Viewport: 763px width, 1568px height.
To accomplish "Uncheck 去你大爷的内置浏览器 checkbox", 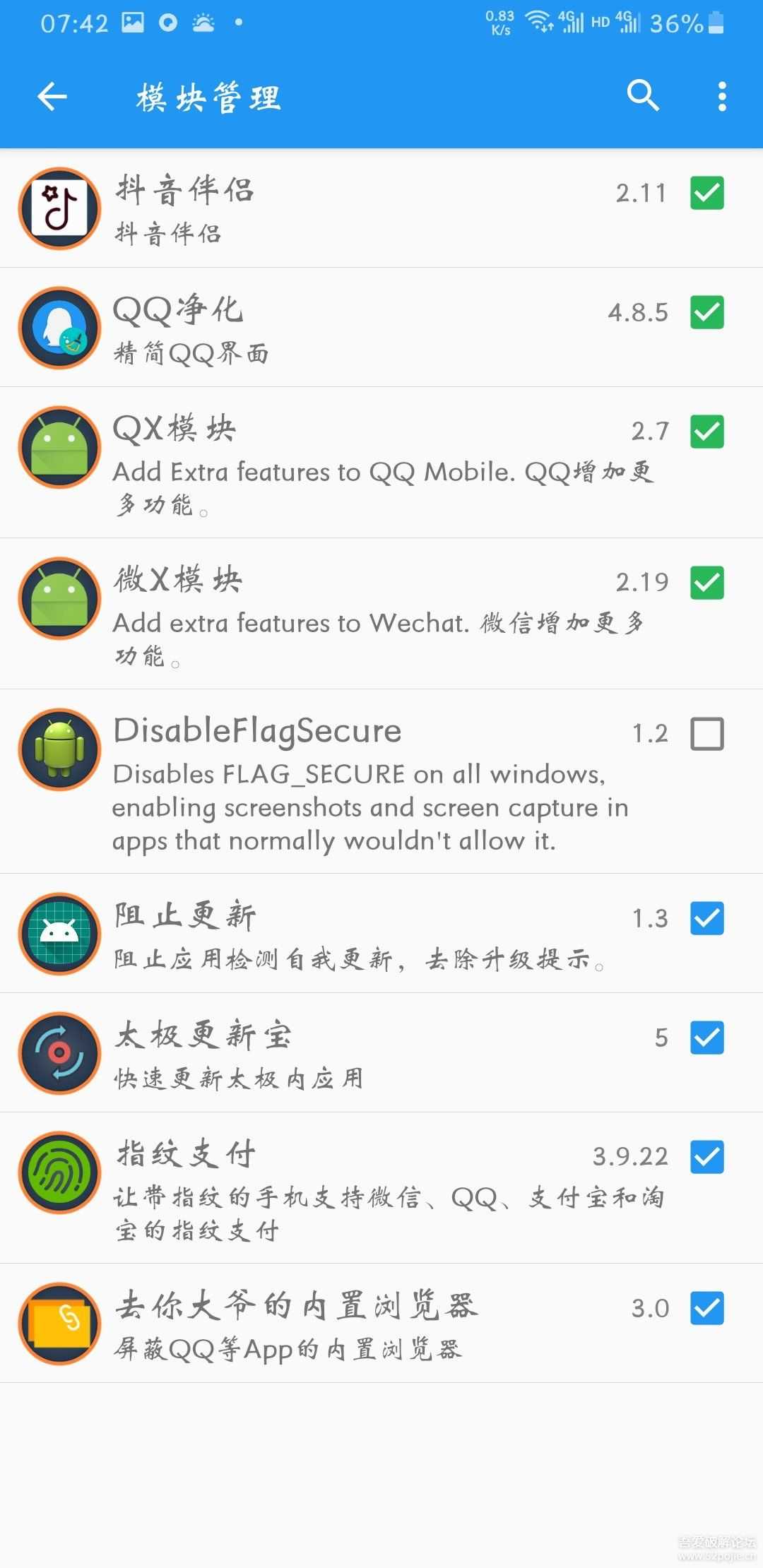I will [x=707, y=1308].
